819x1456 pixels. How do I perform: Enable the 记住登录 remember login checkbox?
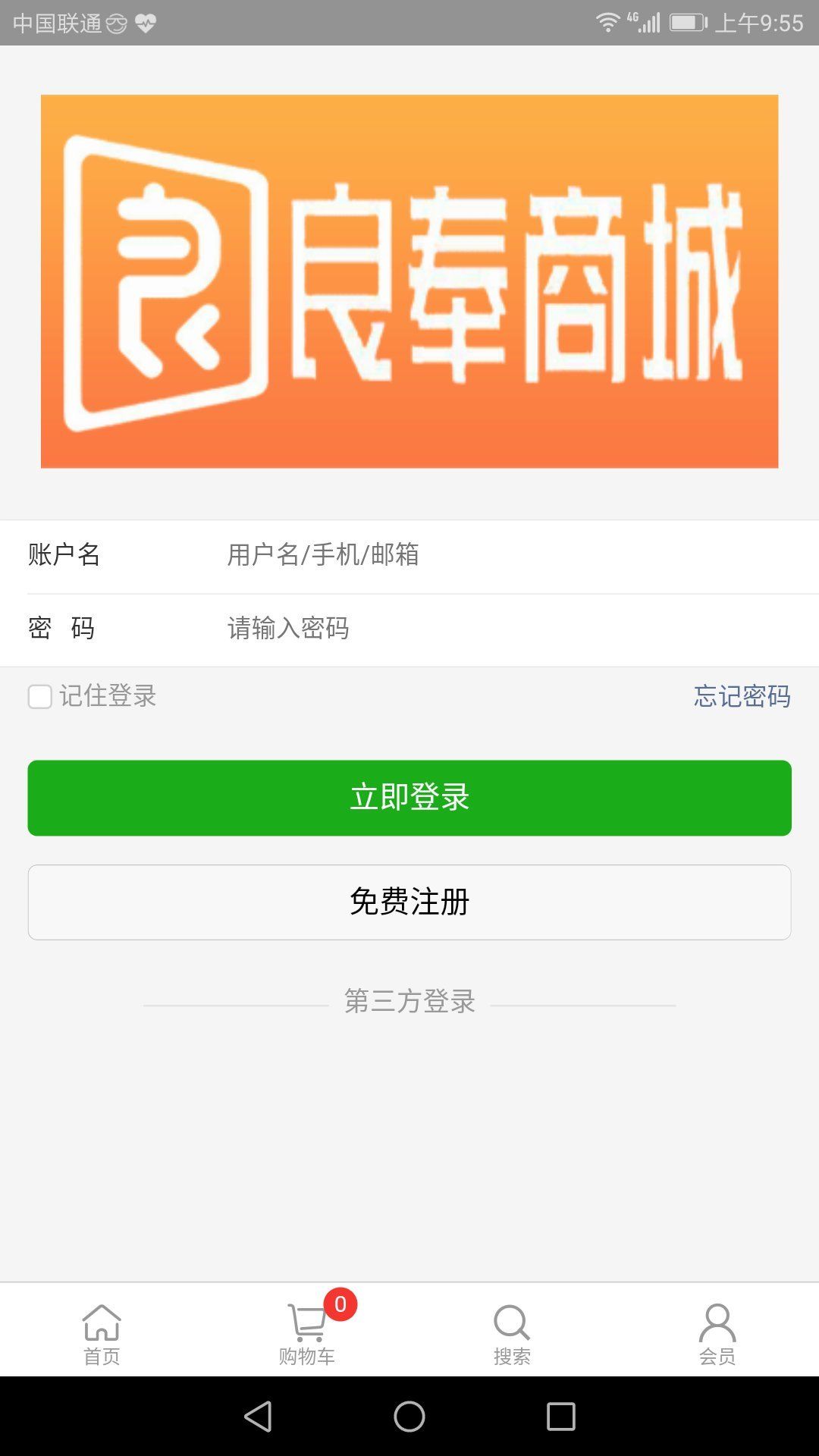coord(38,696)
